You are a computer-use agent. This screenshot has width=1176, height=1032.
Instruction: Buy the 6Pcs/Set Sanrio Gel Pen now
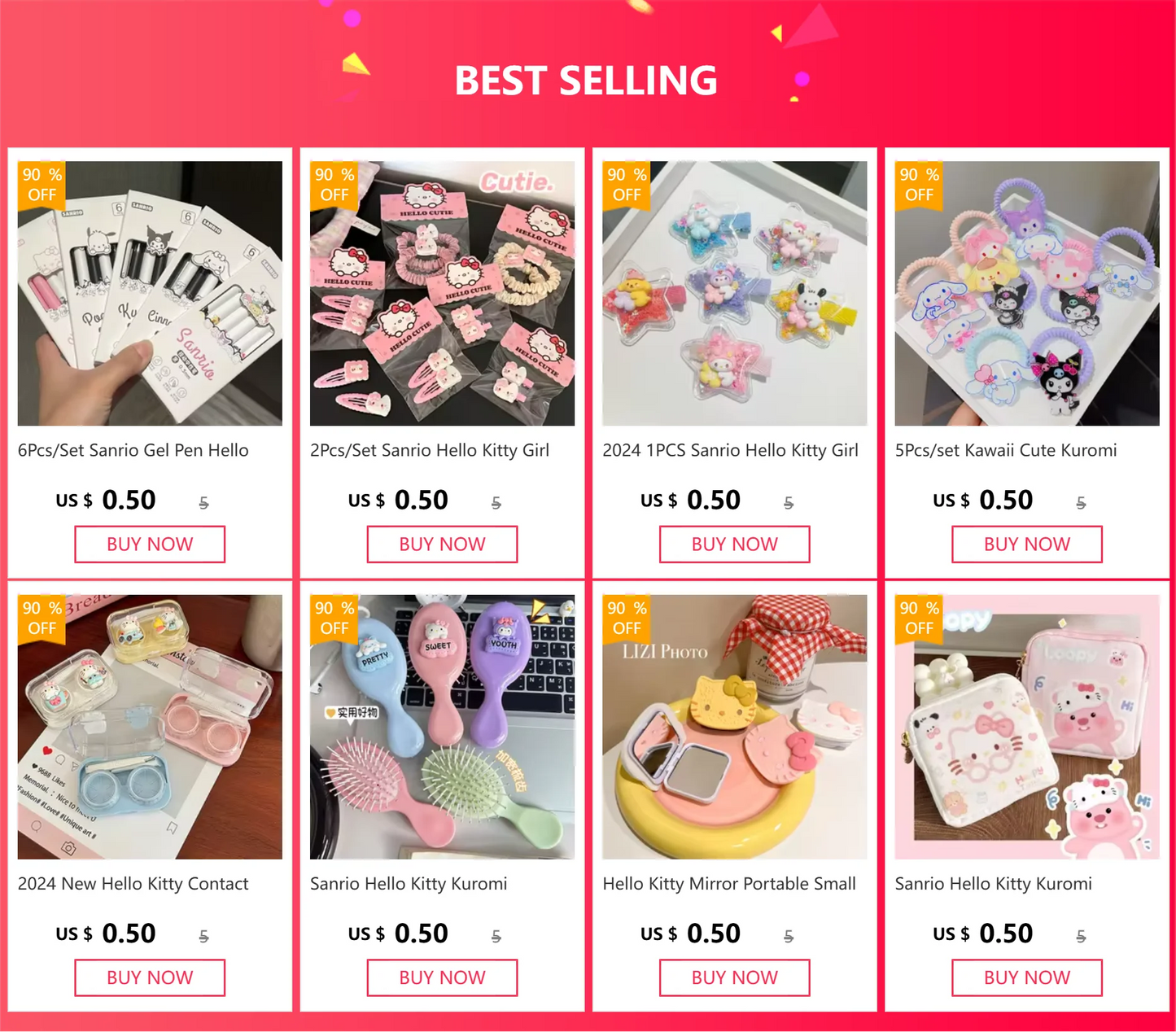(150, 544)
